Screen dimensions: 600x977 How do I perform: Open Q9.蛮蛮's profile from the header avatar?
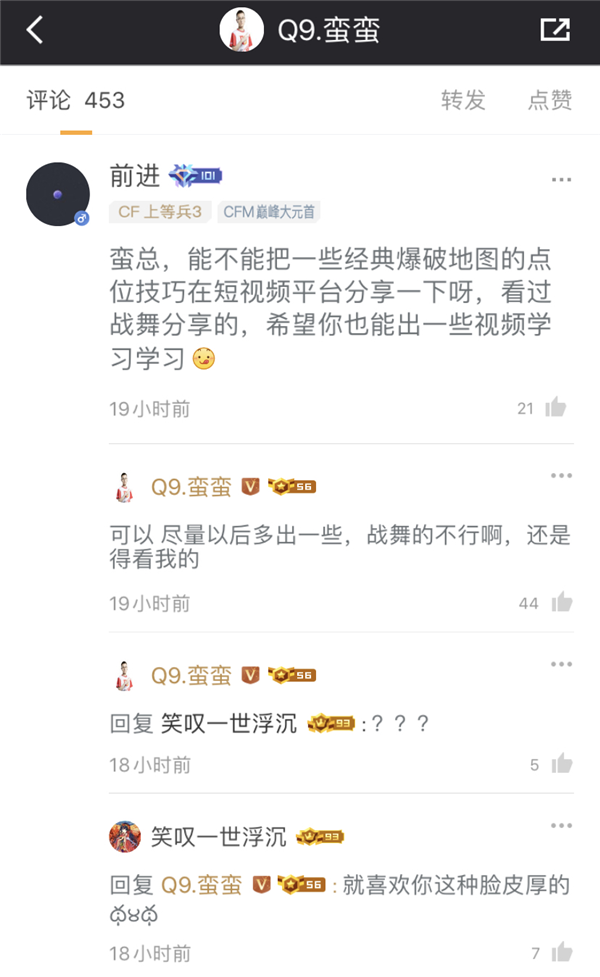[x=241, y=31]
